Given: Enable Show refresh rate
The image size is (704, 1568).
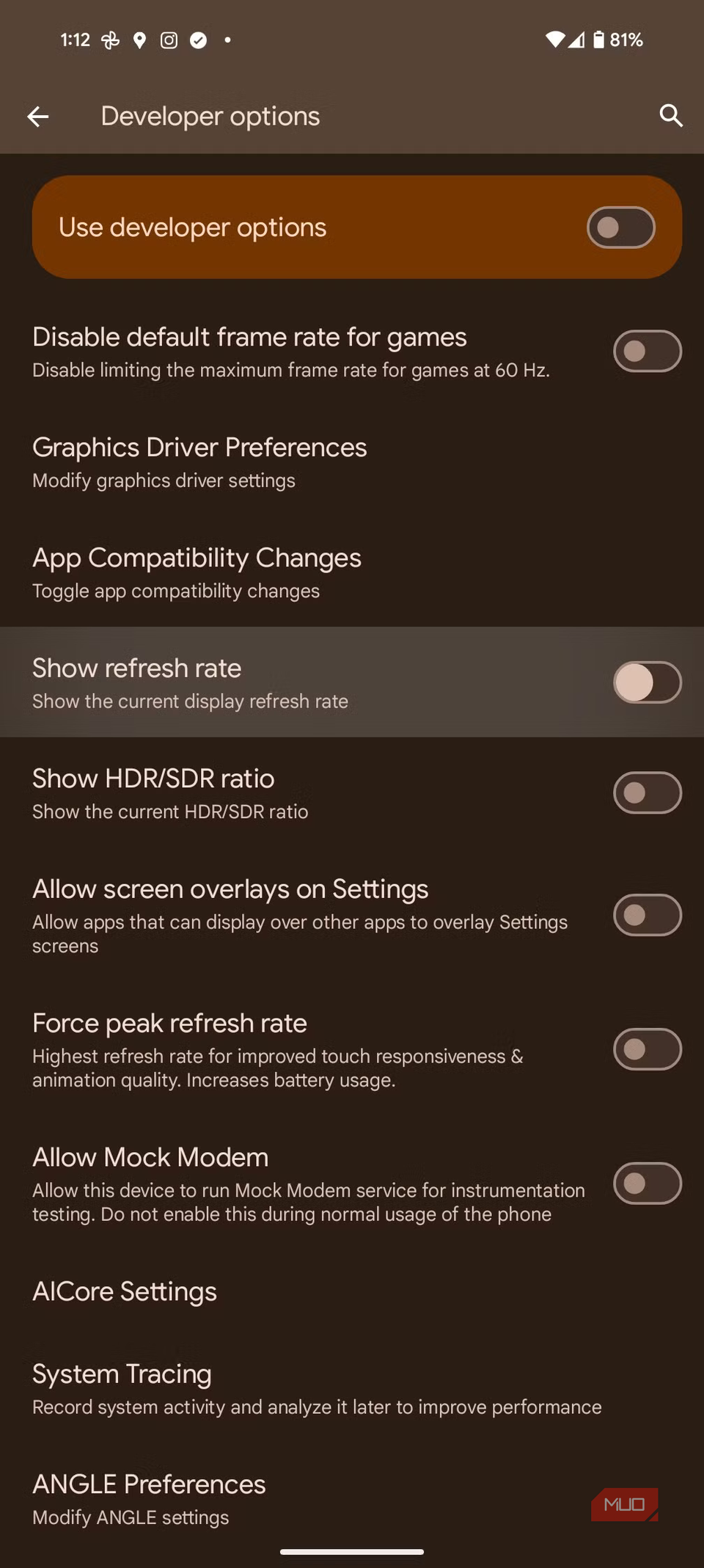Looking at the screenshot, I should pos(647,682).
